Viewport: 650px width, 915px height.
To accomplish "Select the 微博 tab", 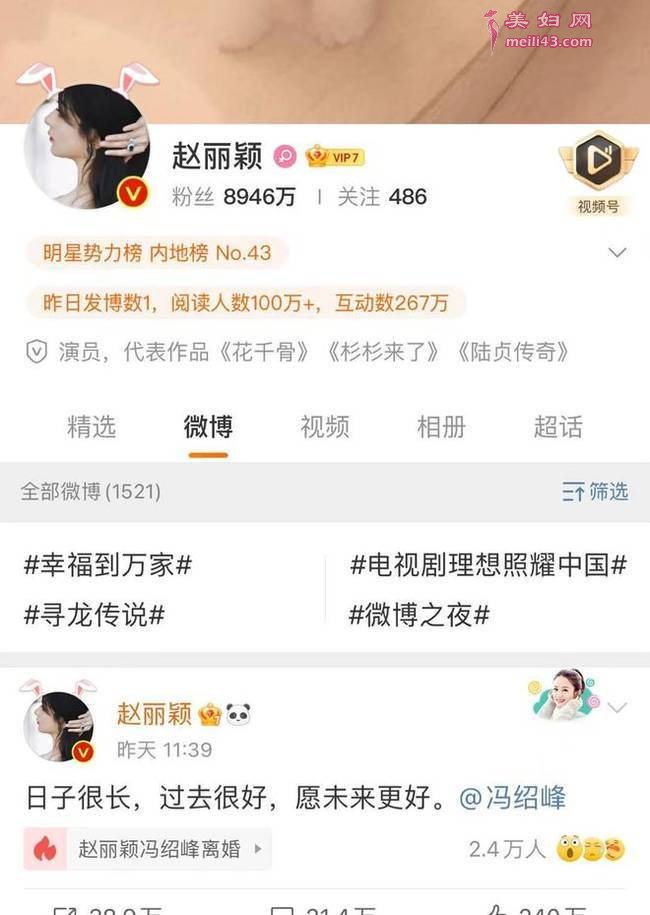I will point(208,427).
